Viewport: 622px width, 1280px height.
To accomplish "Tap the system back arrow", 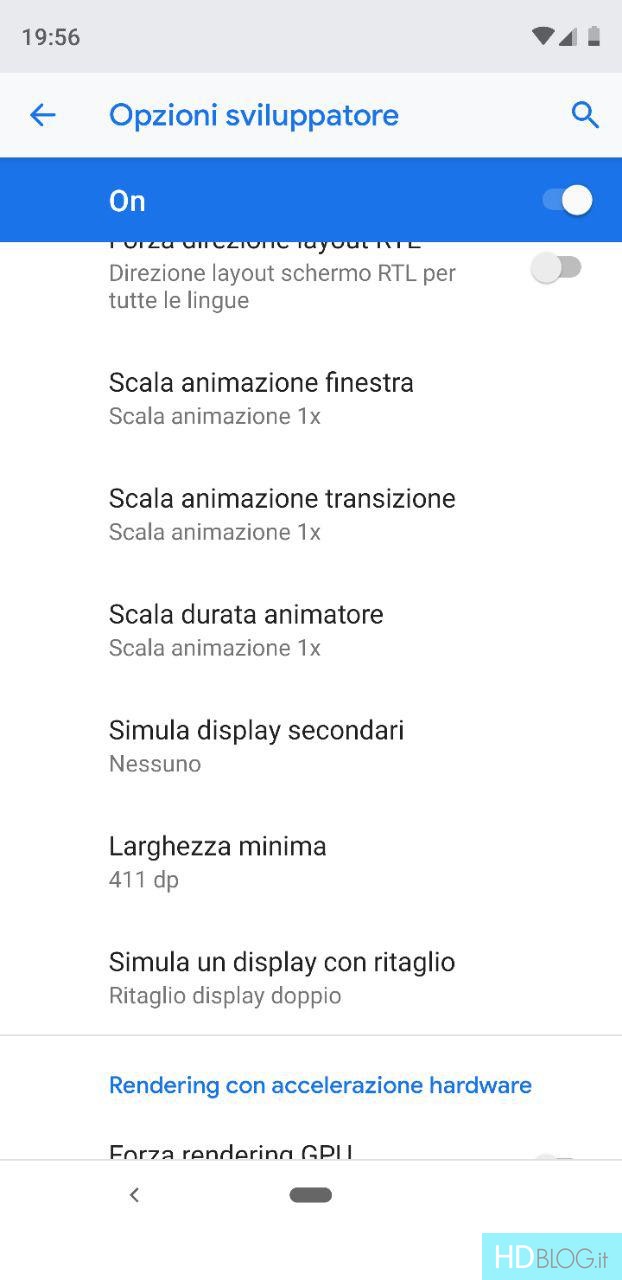I will pos(135,1194).
